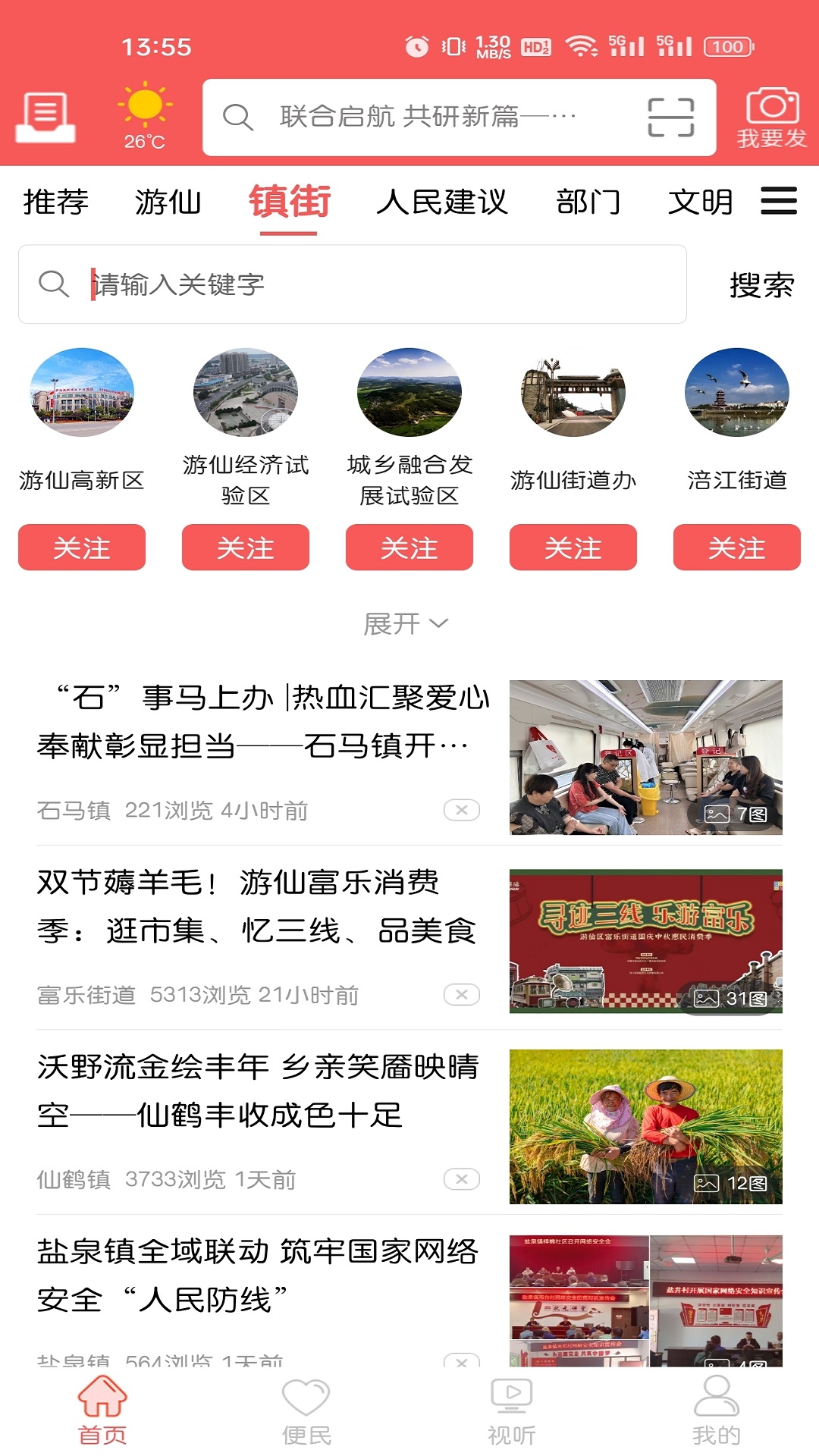View the 7图 photo badge on first article
819x1456 pixels.
click(737, 813)
